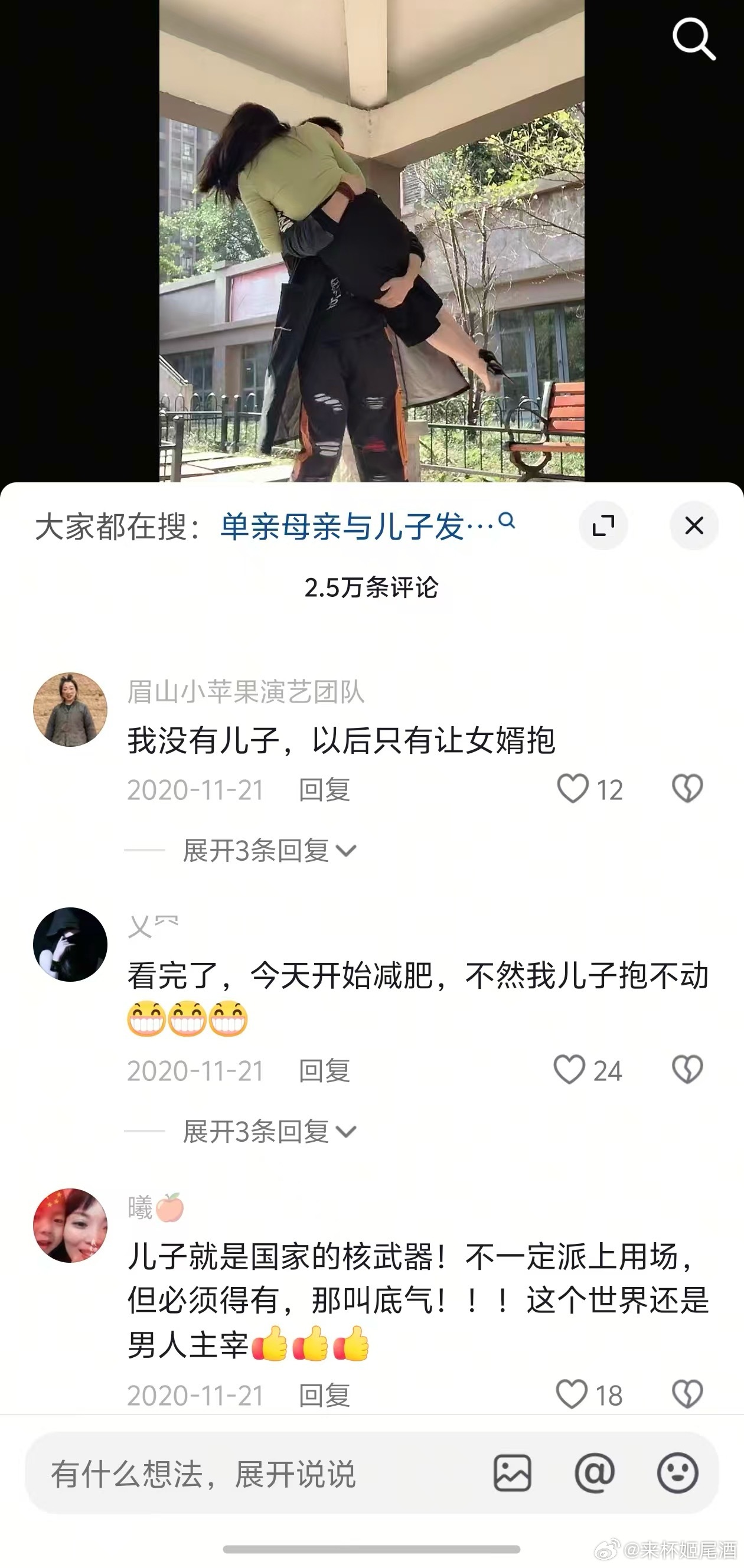Like the comment with 24 likes
Image resolution: width=744 pixels, height=1568 pixels.
click(569, 1070)
